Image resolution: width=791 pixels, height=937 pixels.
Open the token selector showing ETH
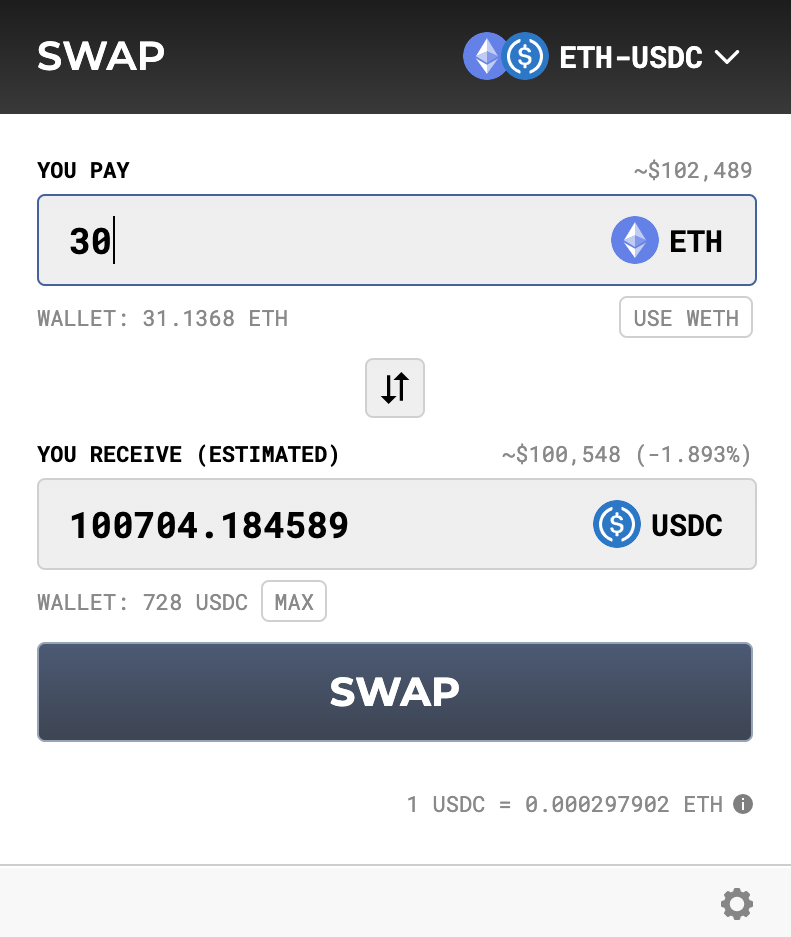(668, 240)
